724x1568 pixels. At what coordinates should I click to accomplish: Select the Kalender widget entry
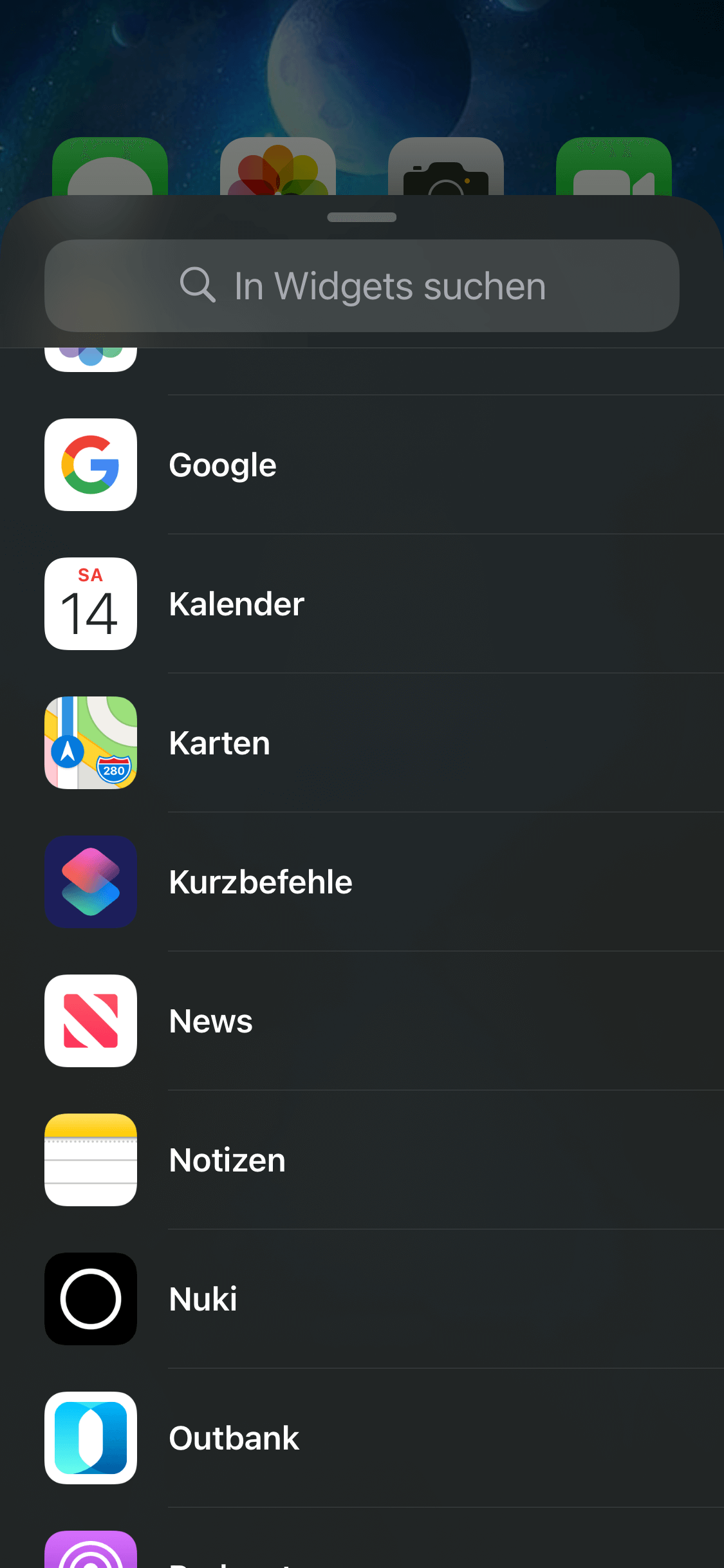point(236,604)
